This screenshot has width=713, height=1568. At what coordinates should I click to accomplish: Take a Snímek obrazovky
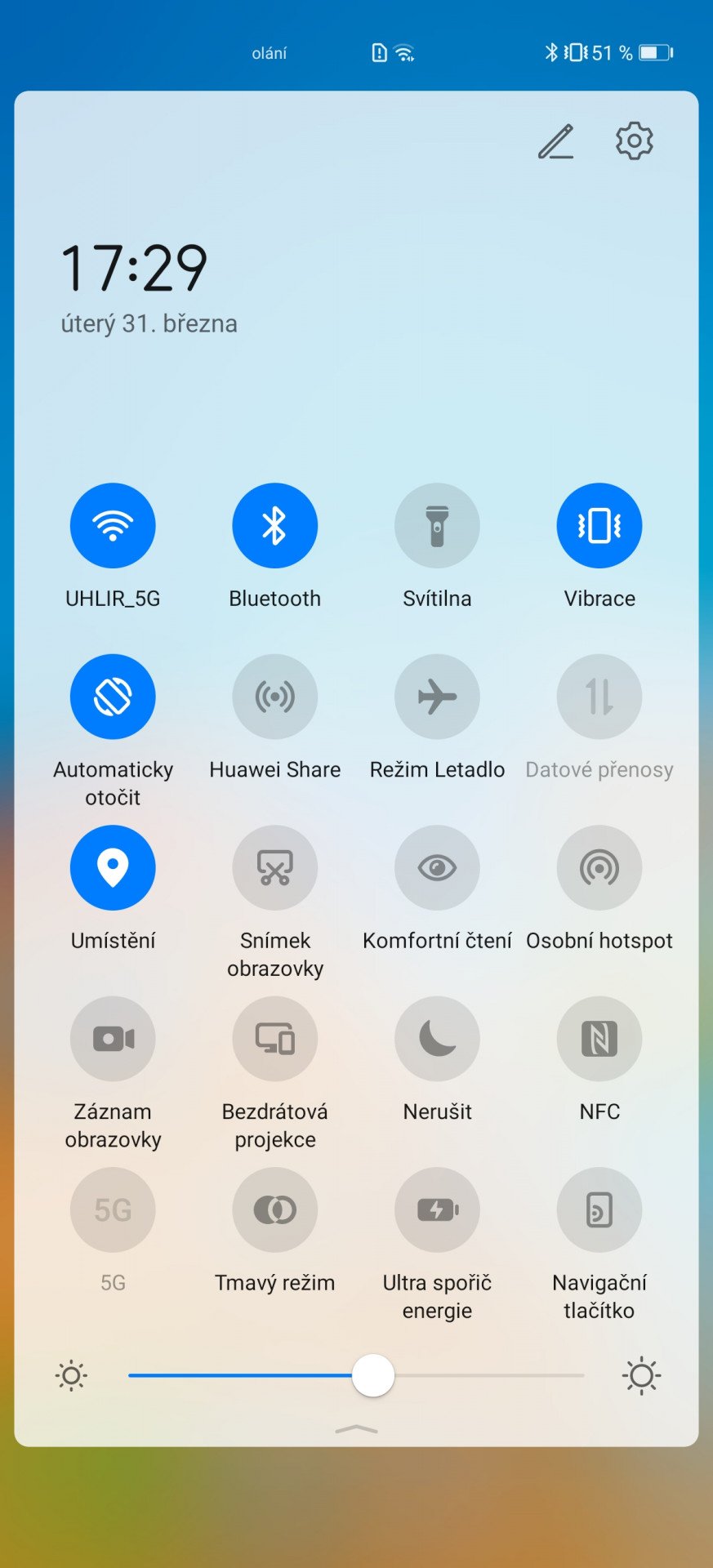coord(275,867)
